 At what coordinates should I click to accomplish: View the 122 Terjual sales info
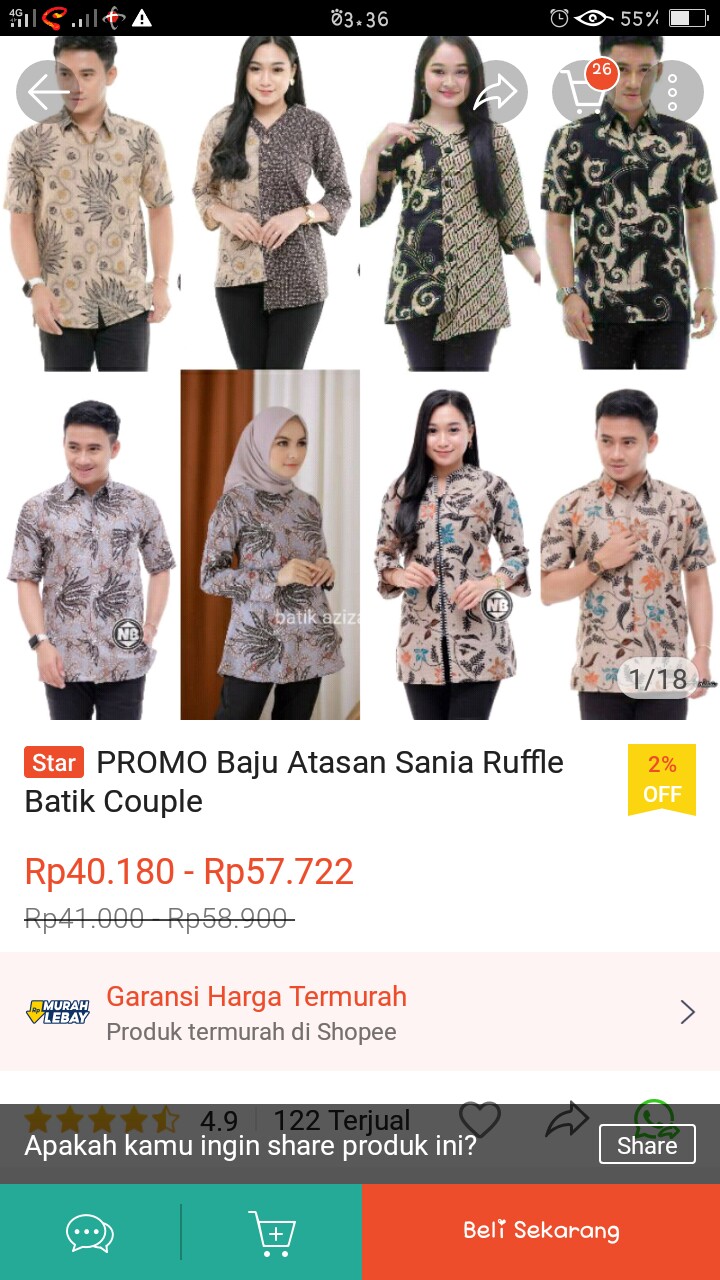tap(344, 1120)
